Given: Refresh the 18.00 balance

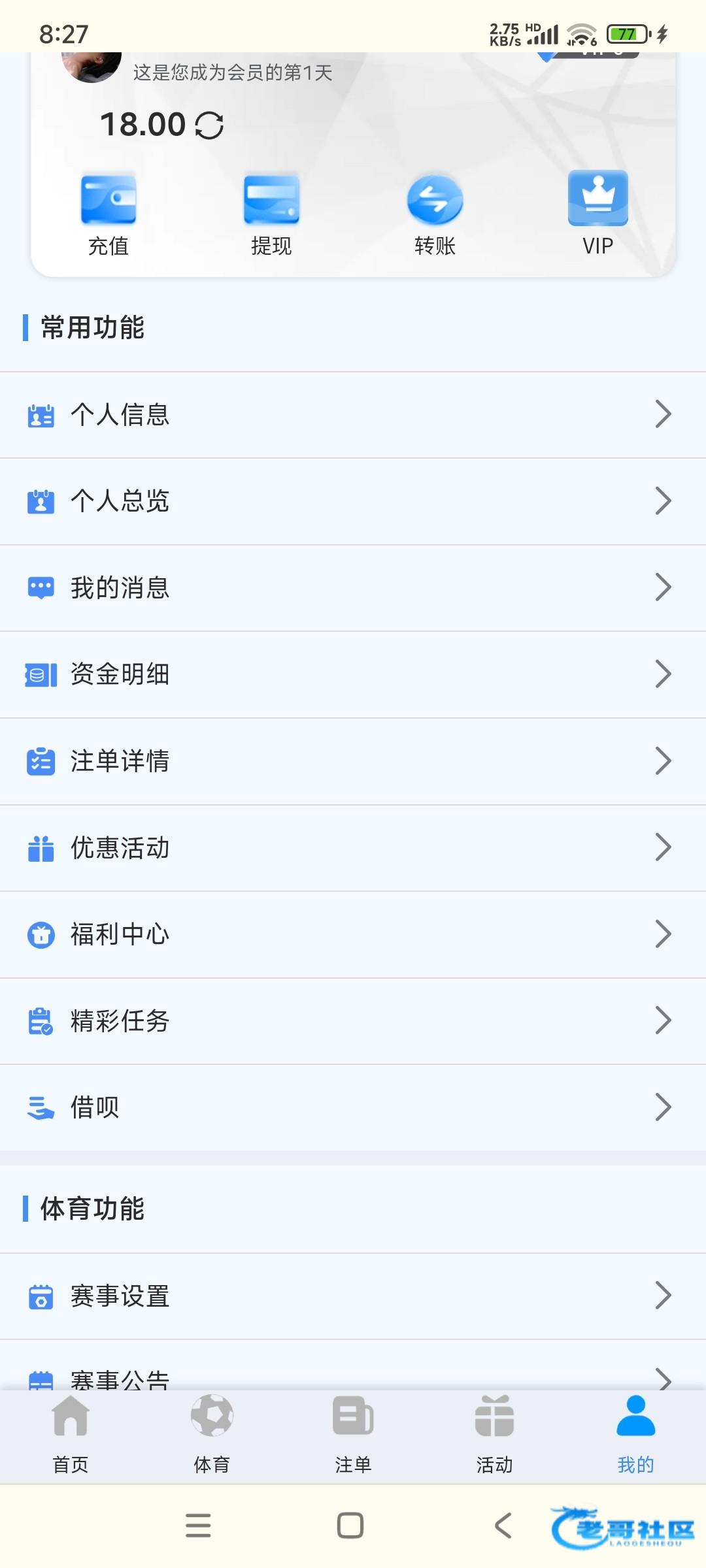Looking at the screenshot, I should [x=209, y=125].
